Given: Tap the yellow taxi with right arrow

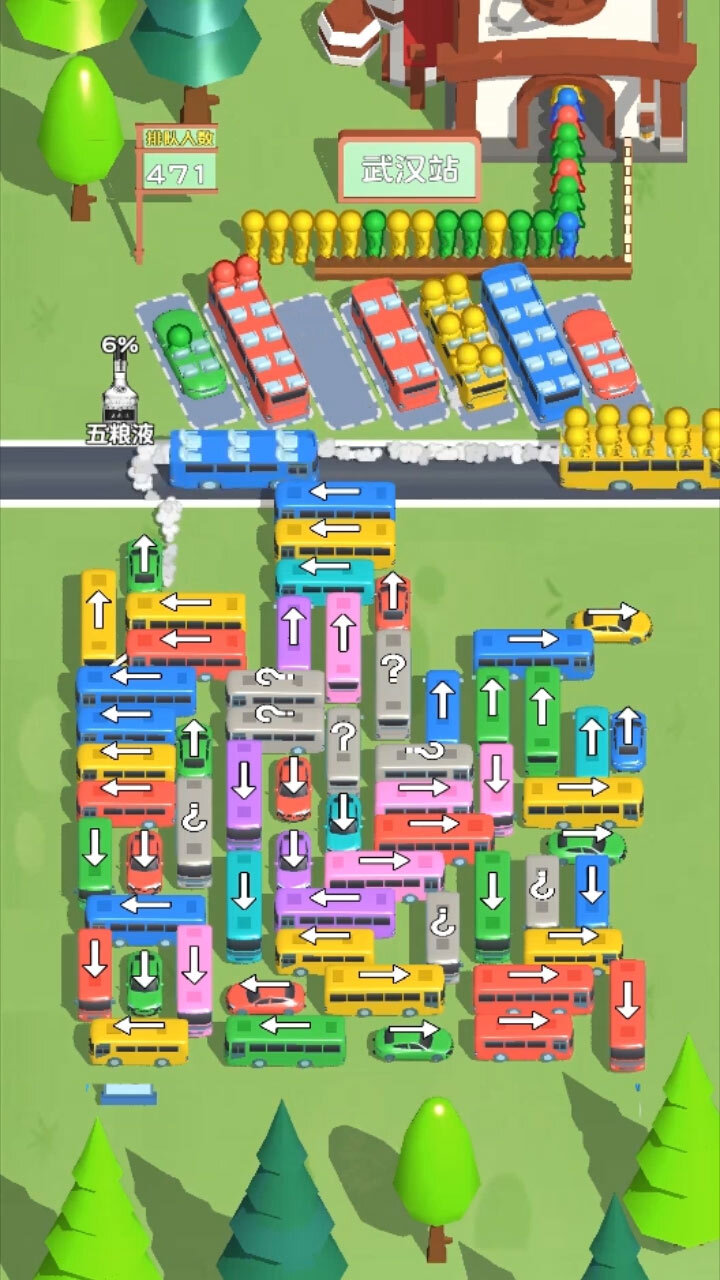Looking at the screenshot, I should tap(612, 623).
